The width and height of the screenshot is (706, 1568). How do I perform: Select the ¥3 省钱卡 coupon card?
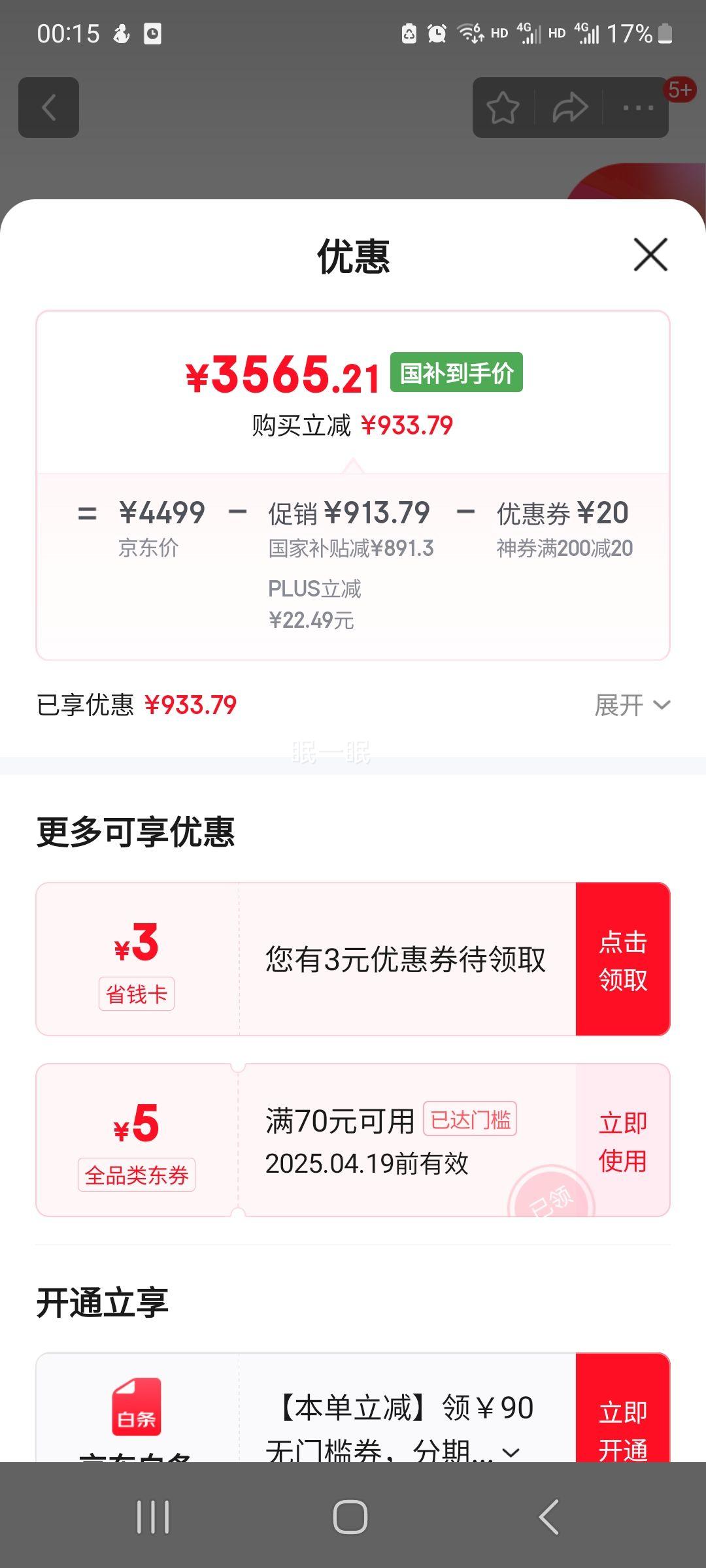[137, 958]
